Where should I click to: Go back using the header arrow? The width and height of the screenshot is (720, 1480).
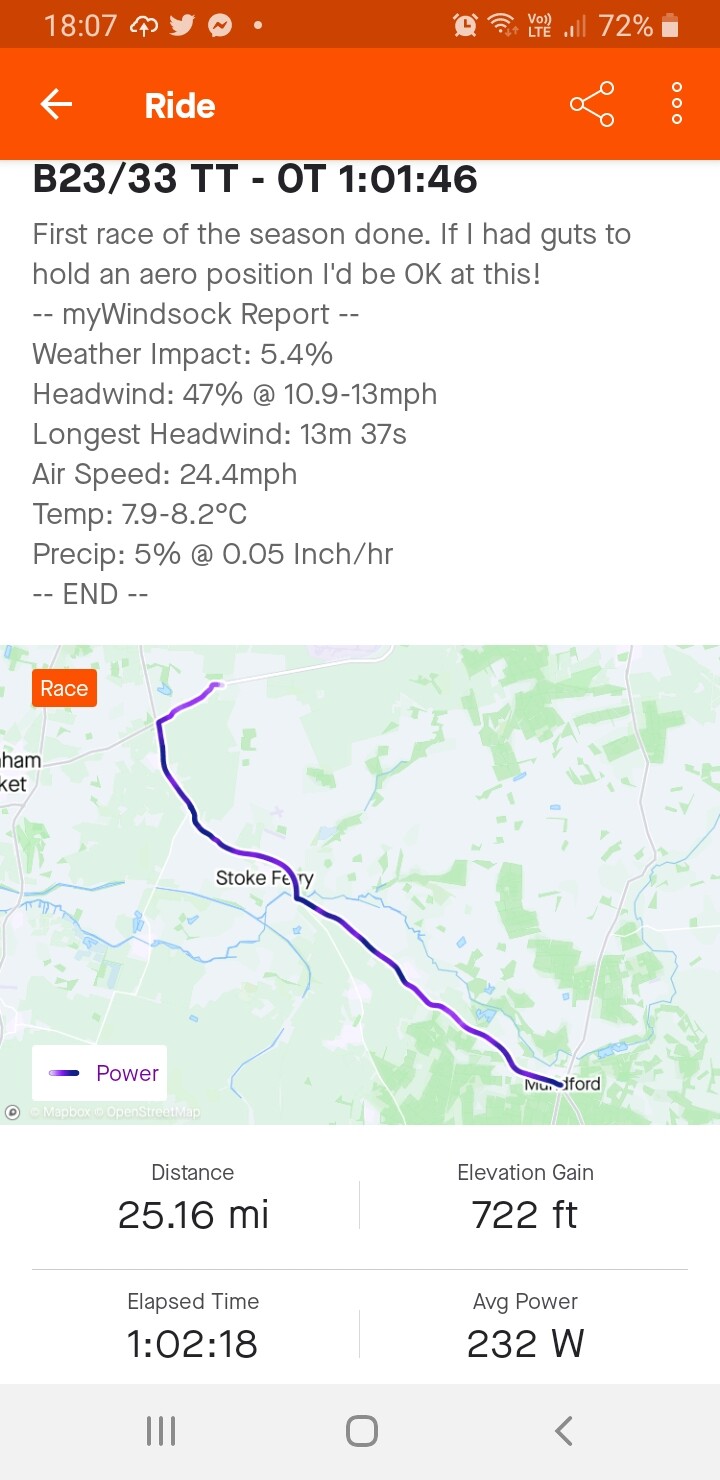coord(56,104)
